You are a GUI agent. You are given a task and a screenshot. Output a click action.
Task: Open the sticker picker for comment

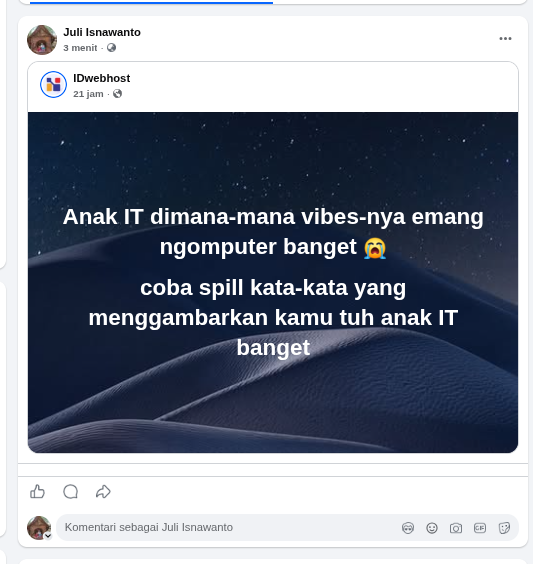click(504, 528)
